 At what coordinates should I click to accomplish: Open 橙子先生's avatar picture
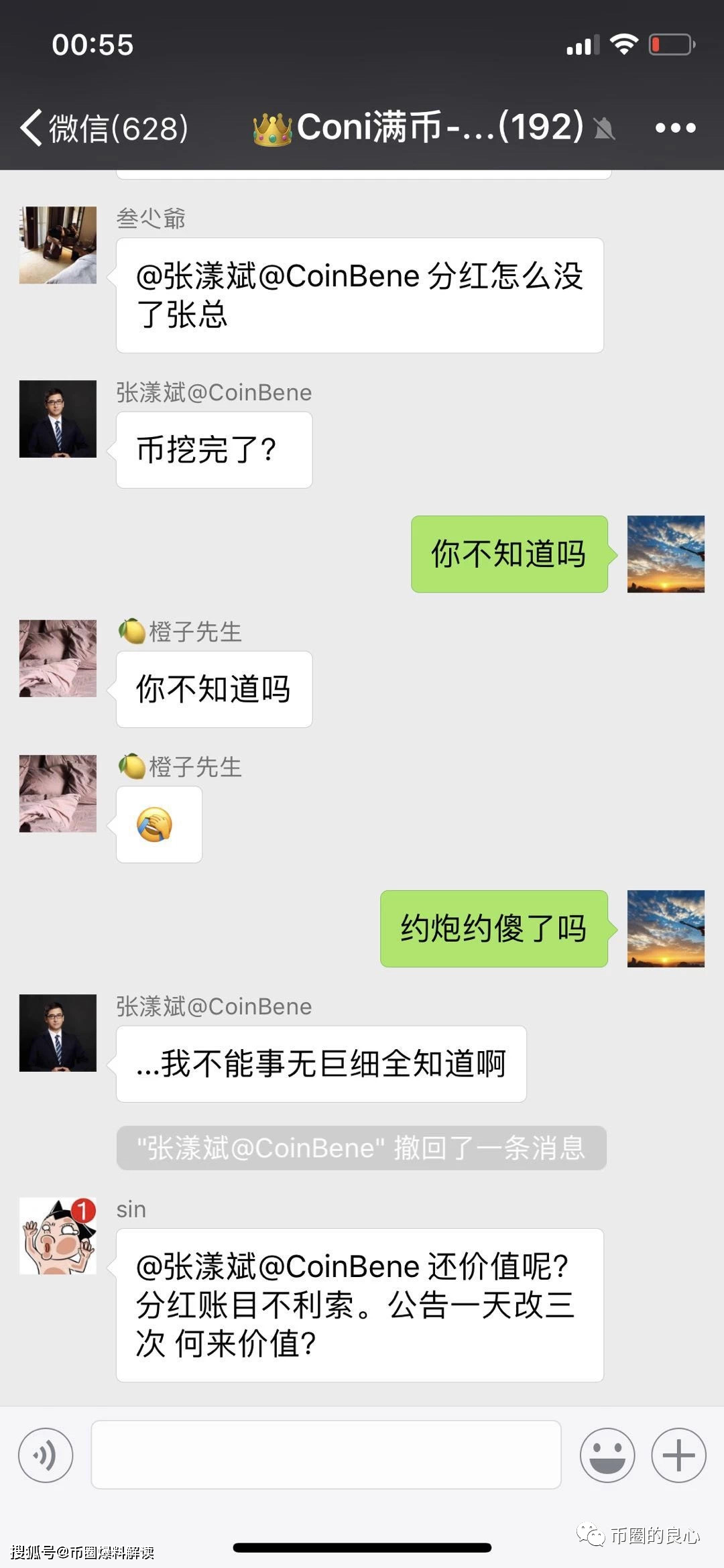pos(58,659)
